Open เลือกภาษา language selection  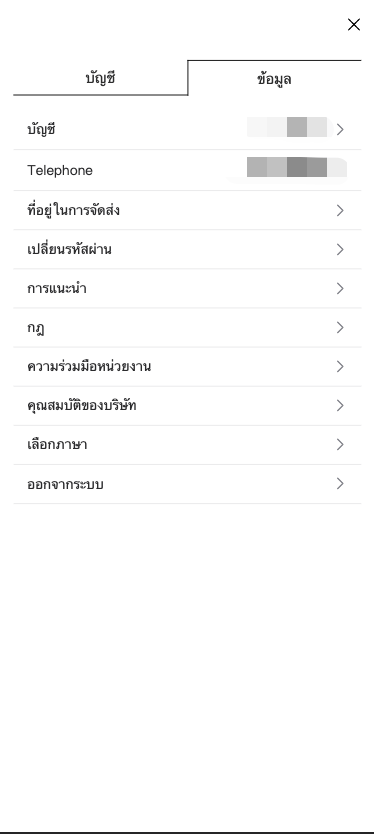pos(187,445)
